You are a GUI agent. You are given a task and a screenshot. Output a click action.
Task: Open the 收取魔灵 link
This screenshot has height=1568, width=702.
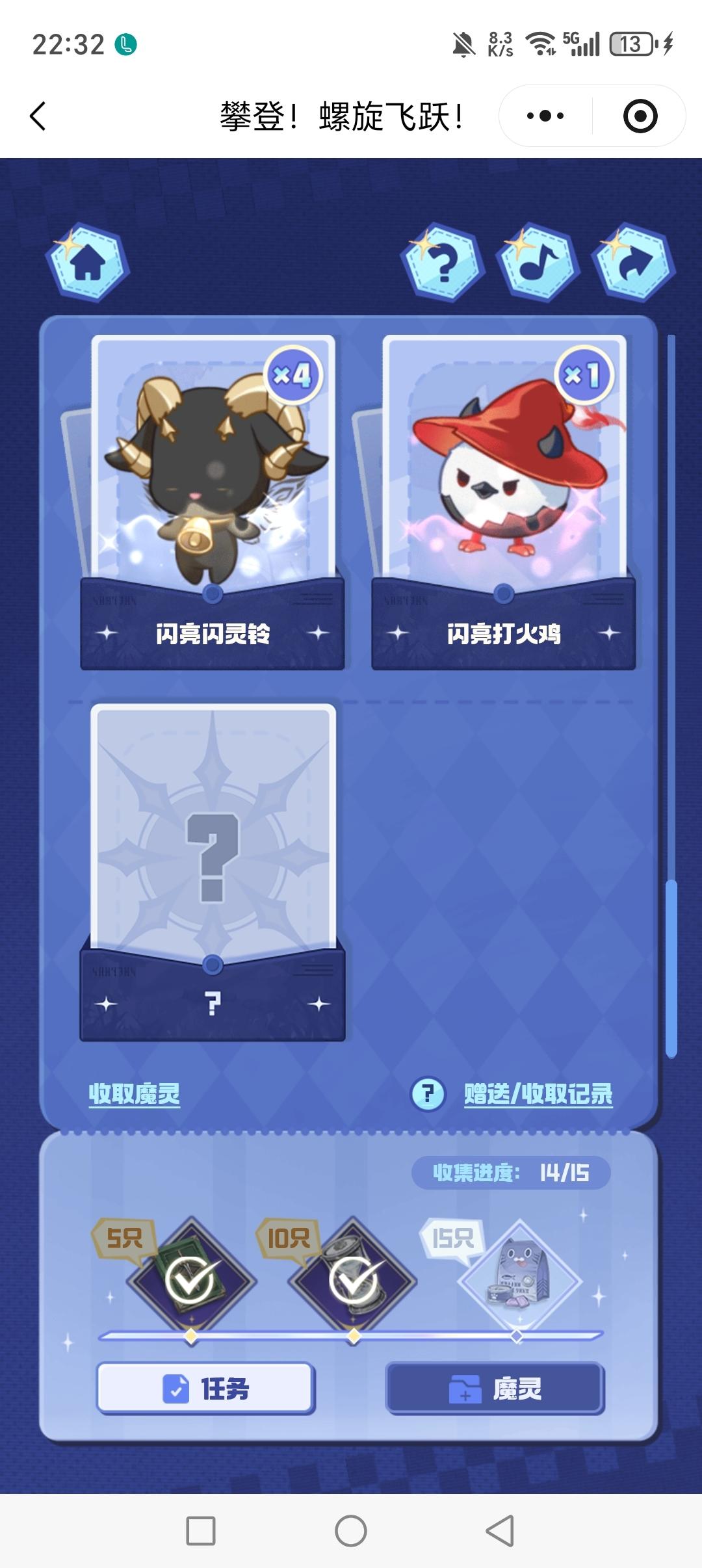(135, 1093)
